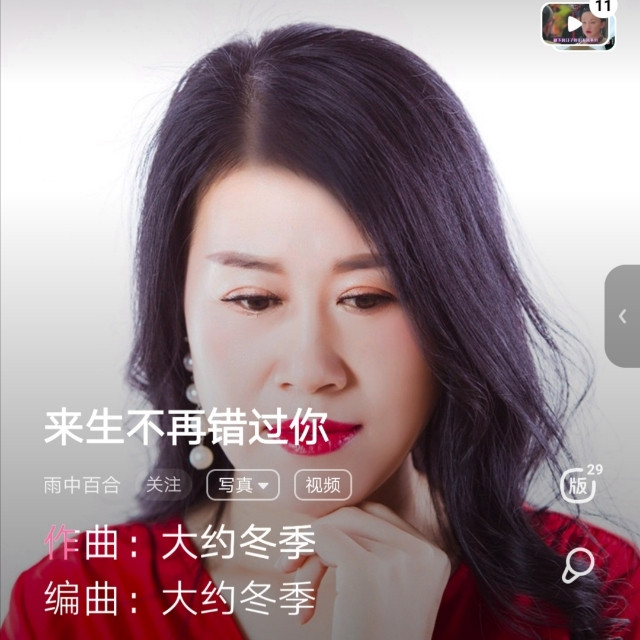Follow 雨中百合 via the 关注 button
Screen dimensions: 640x640
coord(163,485)
